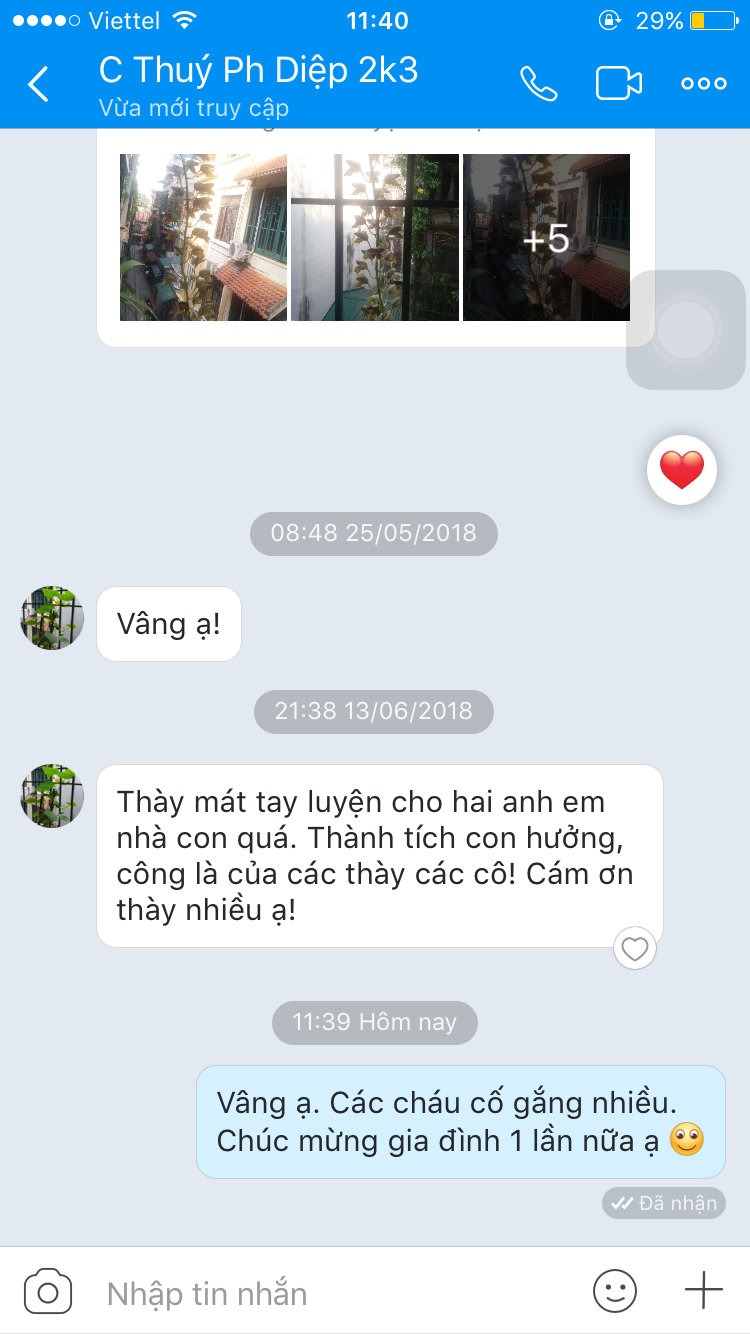The width and height of the screenshot is (750, 1334).
Task: Open the camera to send a photo
Action: 48,1292
